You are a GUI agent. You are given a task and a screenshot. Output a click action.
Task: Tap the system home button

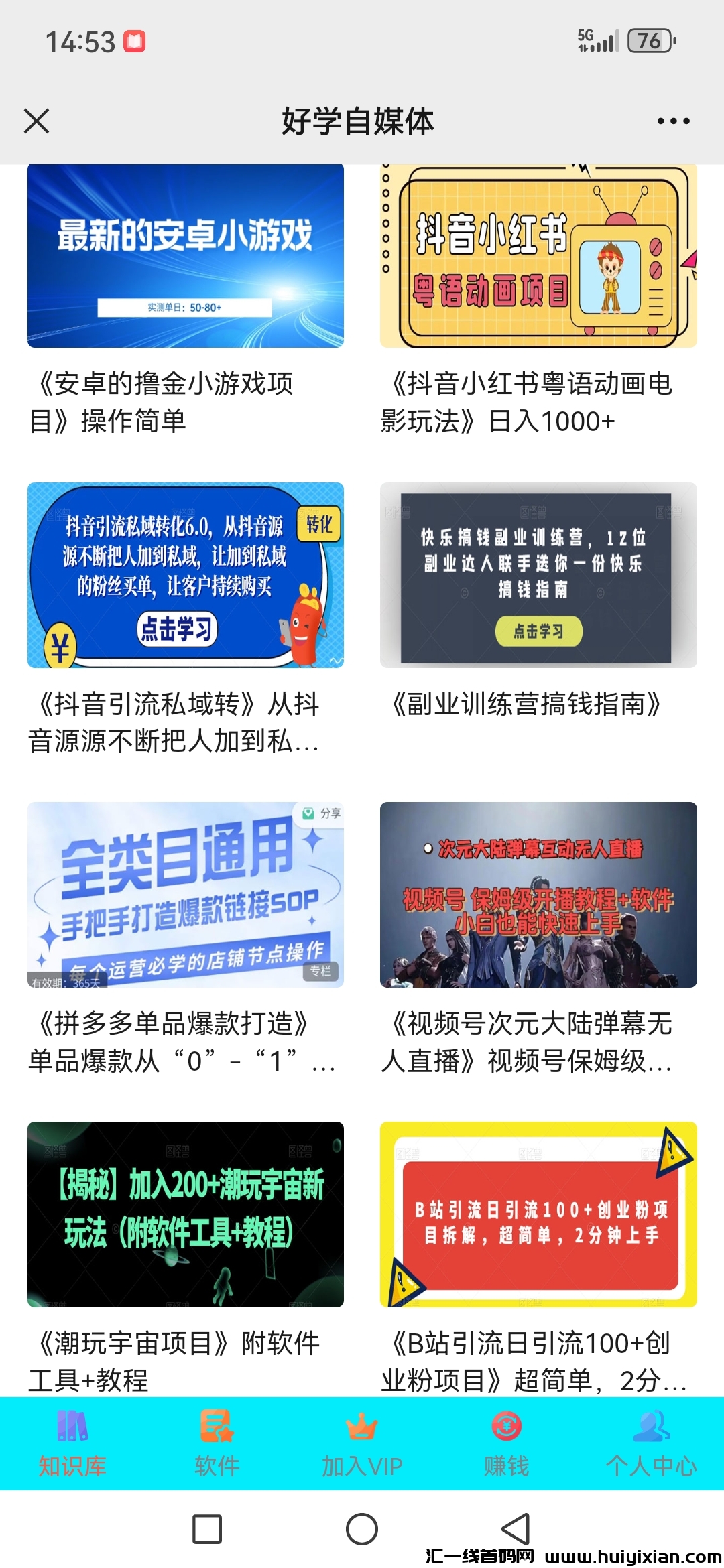[362, 1529]
